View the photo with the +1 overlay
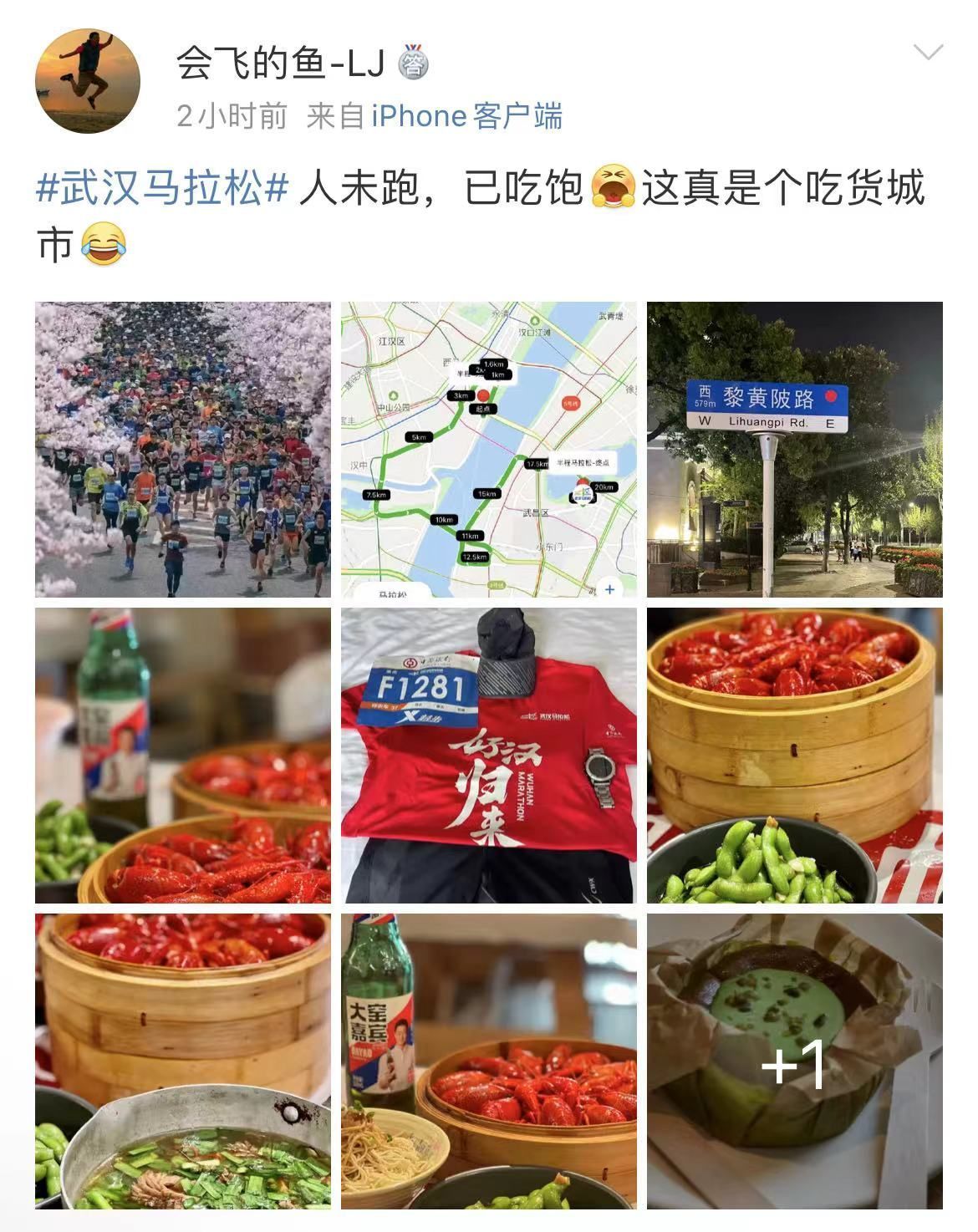This screenshot has width=978, height=1232. point(795,1061)
